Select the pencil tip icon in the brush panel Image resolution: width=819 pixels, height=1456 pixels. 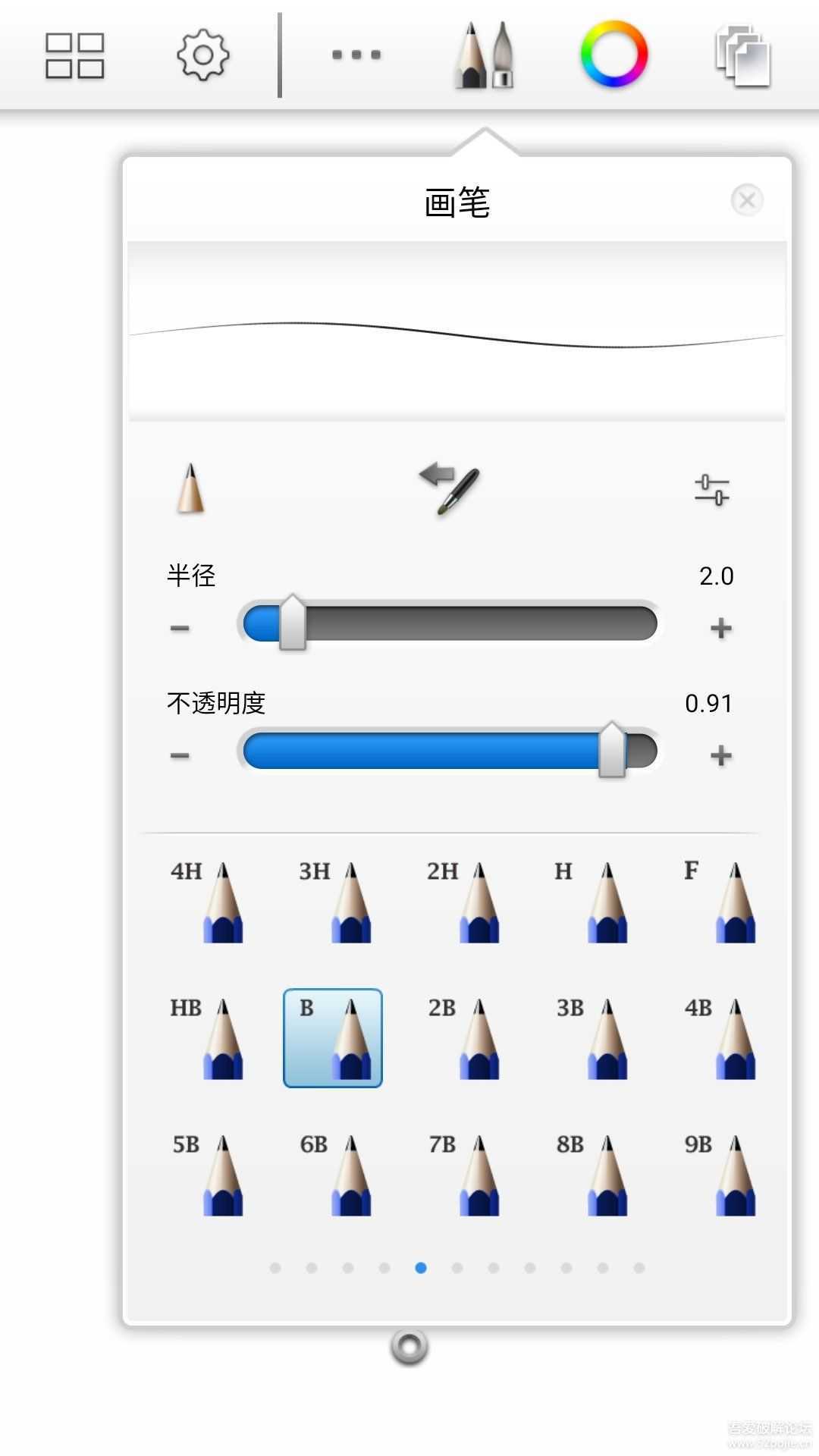pyautogui.click(x=190, y=488)
